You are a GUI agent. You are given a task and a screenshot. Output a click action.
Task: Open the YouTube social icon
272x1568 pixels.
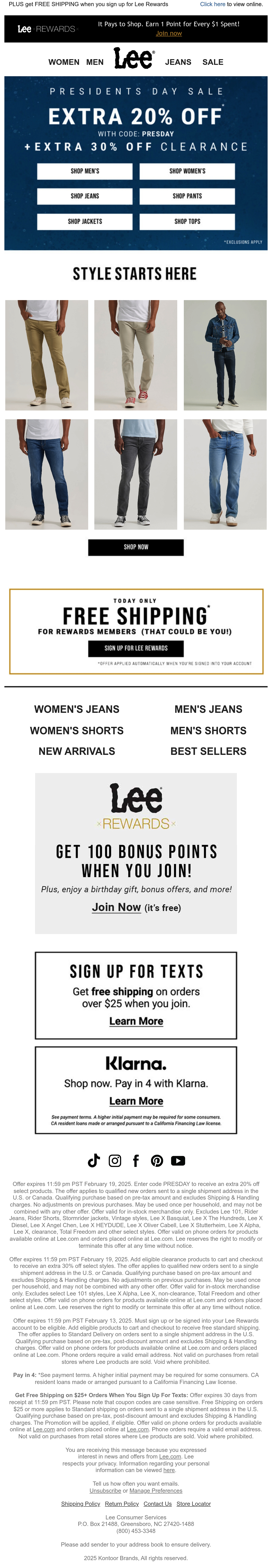[178, 1161]
